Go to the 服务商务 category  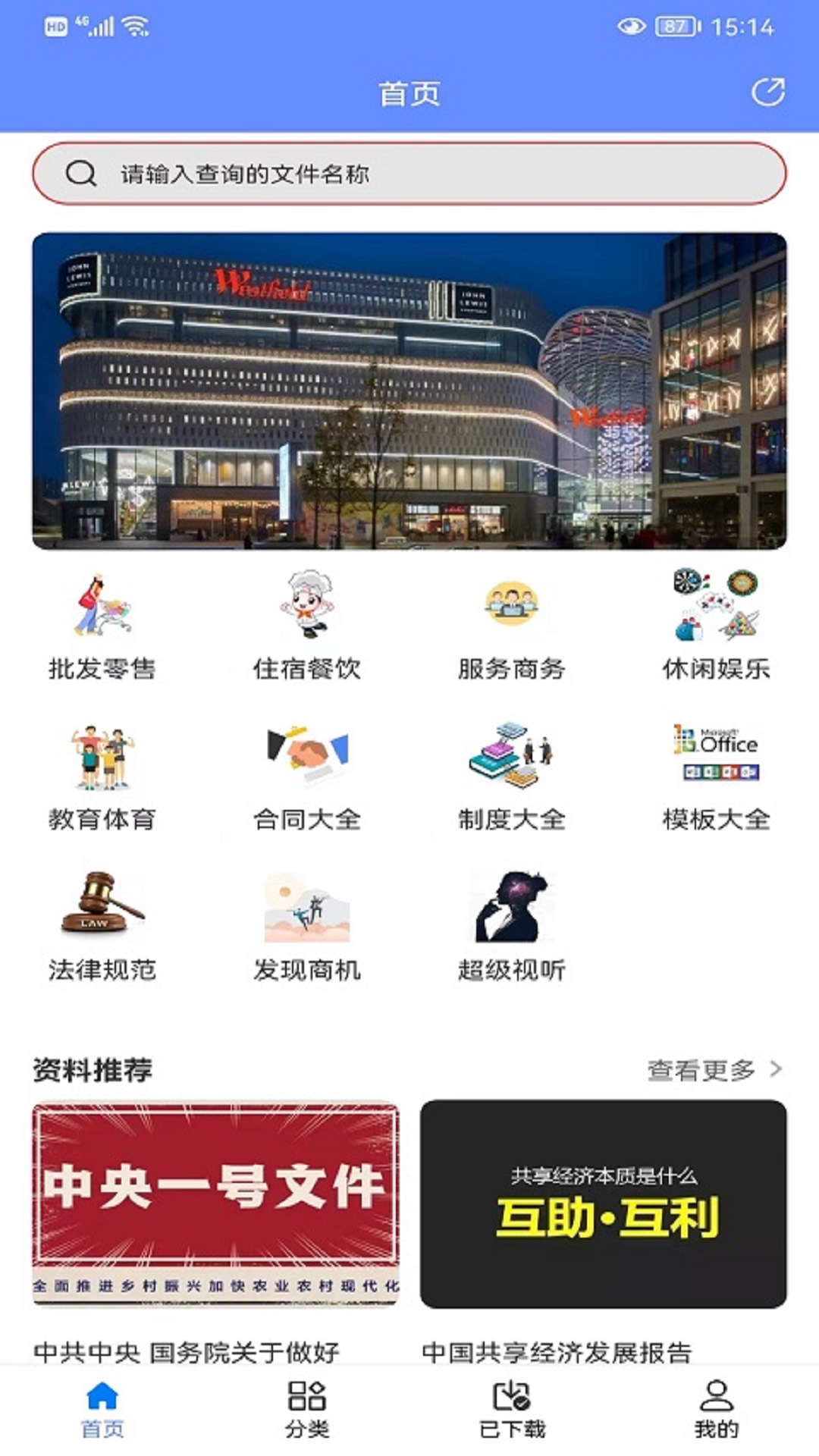coord(512,627)
